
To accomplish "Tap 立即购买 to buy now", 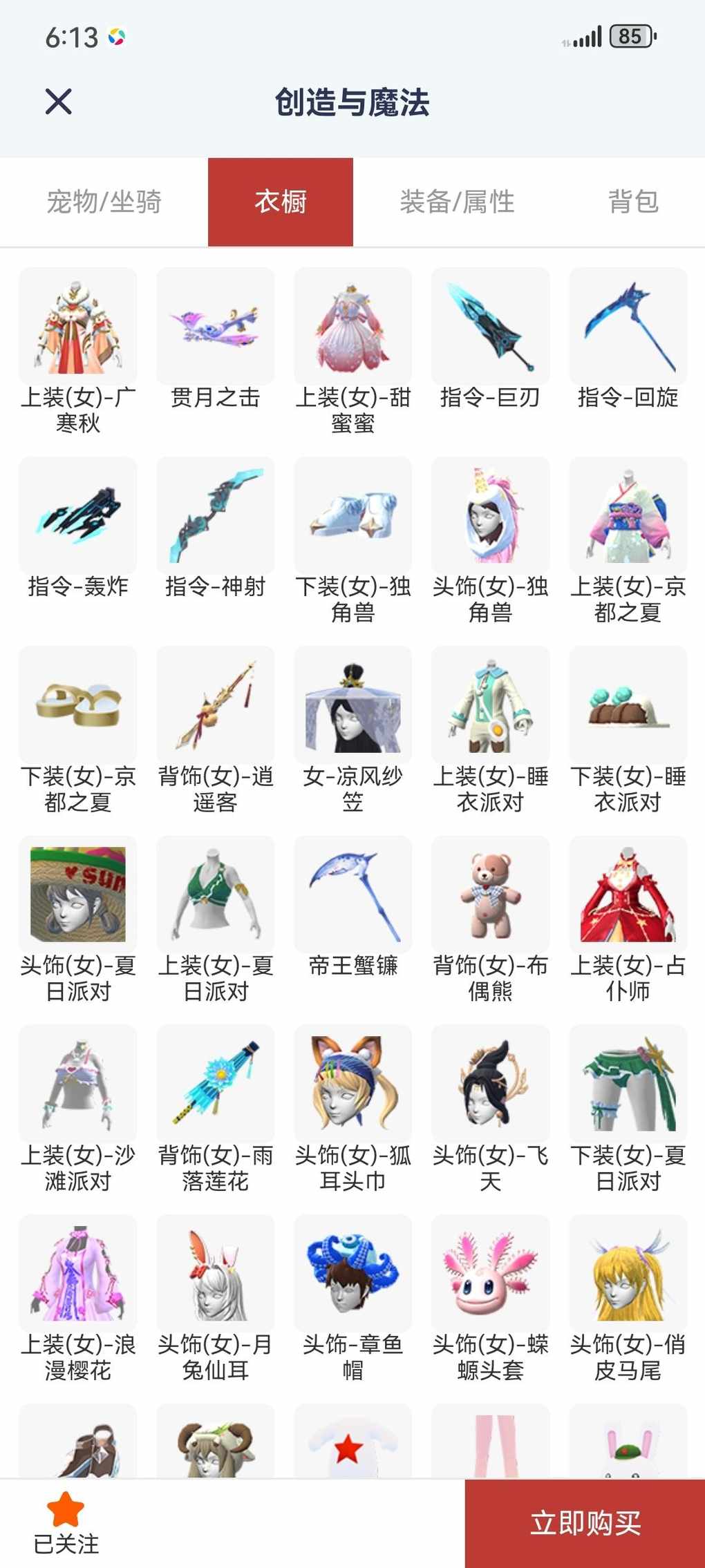I will [x=585, y=1523].
